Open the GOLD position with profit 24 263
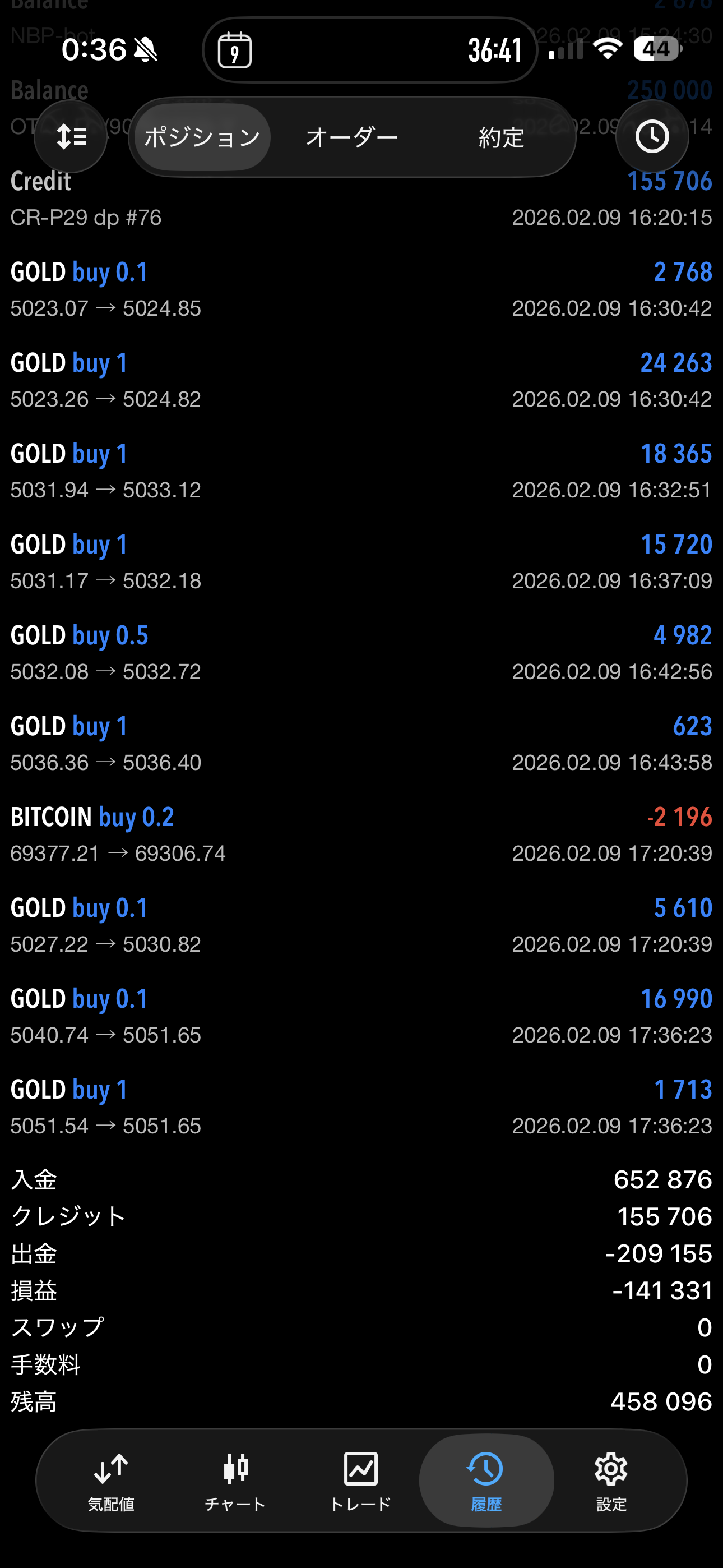This screenshot has width=723, height=1568. [x=361, y=380]
